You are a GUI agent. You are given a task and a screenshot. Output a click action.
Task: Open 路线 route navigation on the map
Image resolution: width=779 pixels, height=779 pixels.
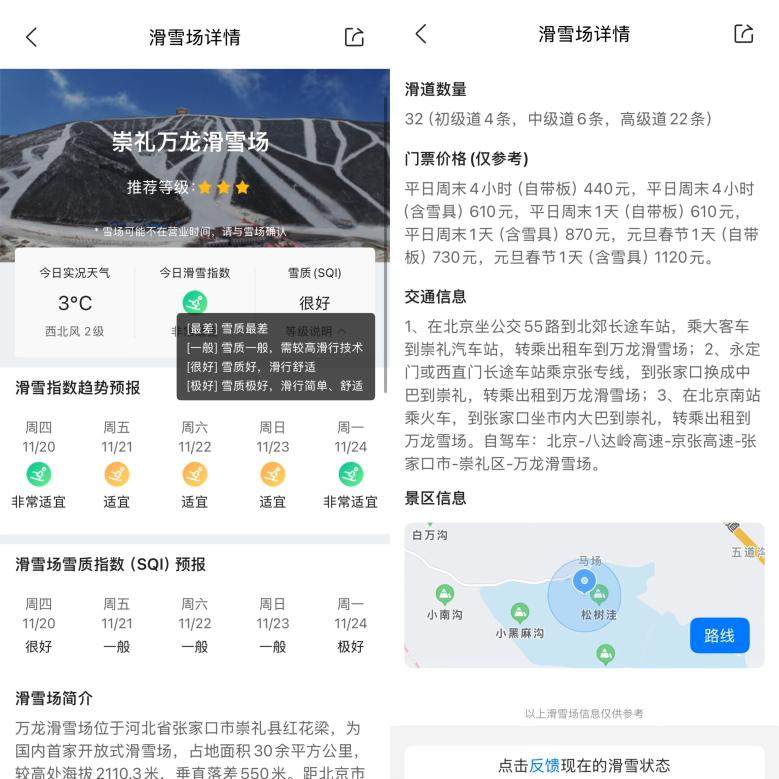(719, 635)
